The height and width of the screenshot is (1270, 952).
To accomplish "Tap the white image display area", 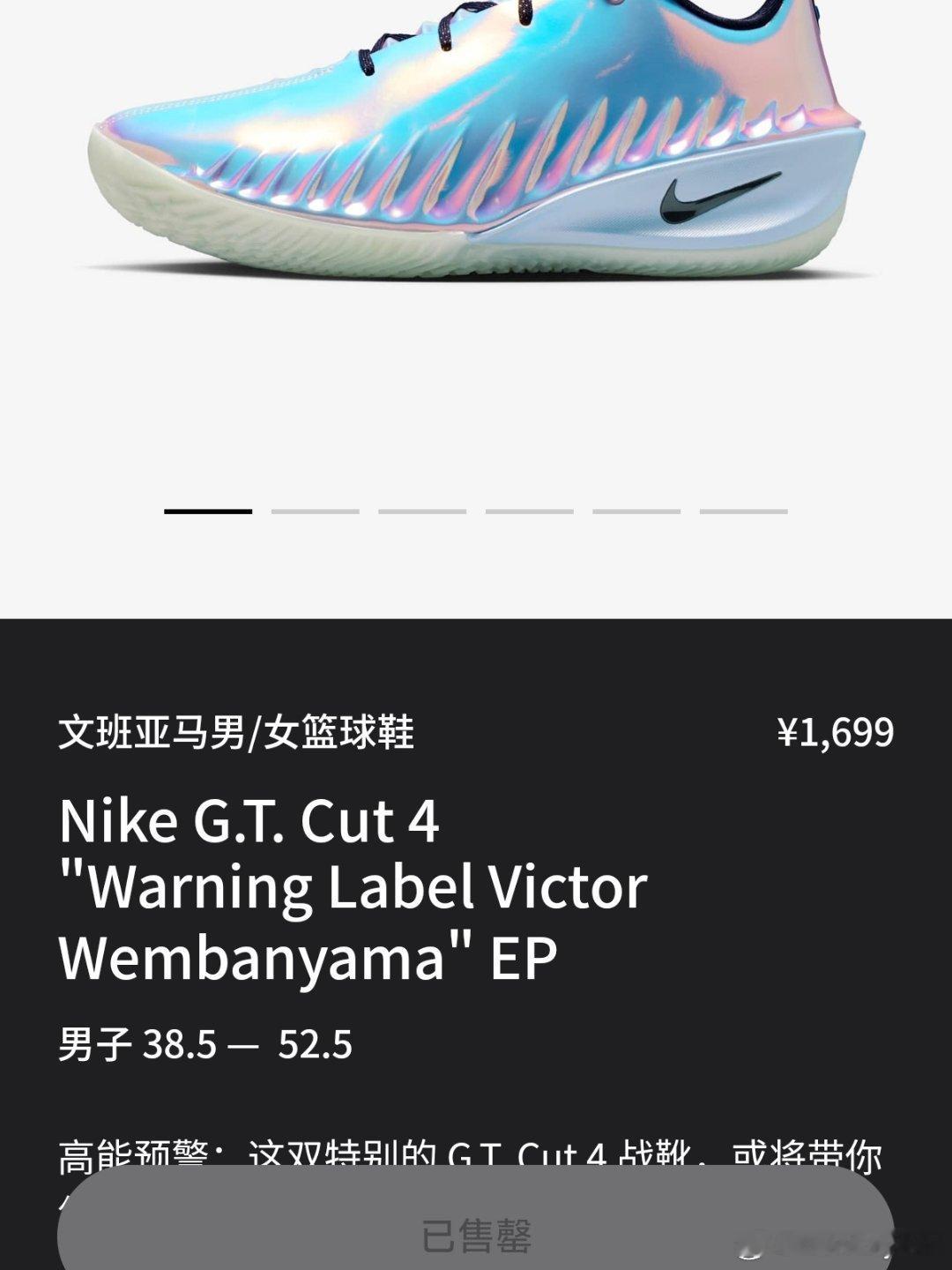I will click(x=476, y=370).
